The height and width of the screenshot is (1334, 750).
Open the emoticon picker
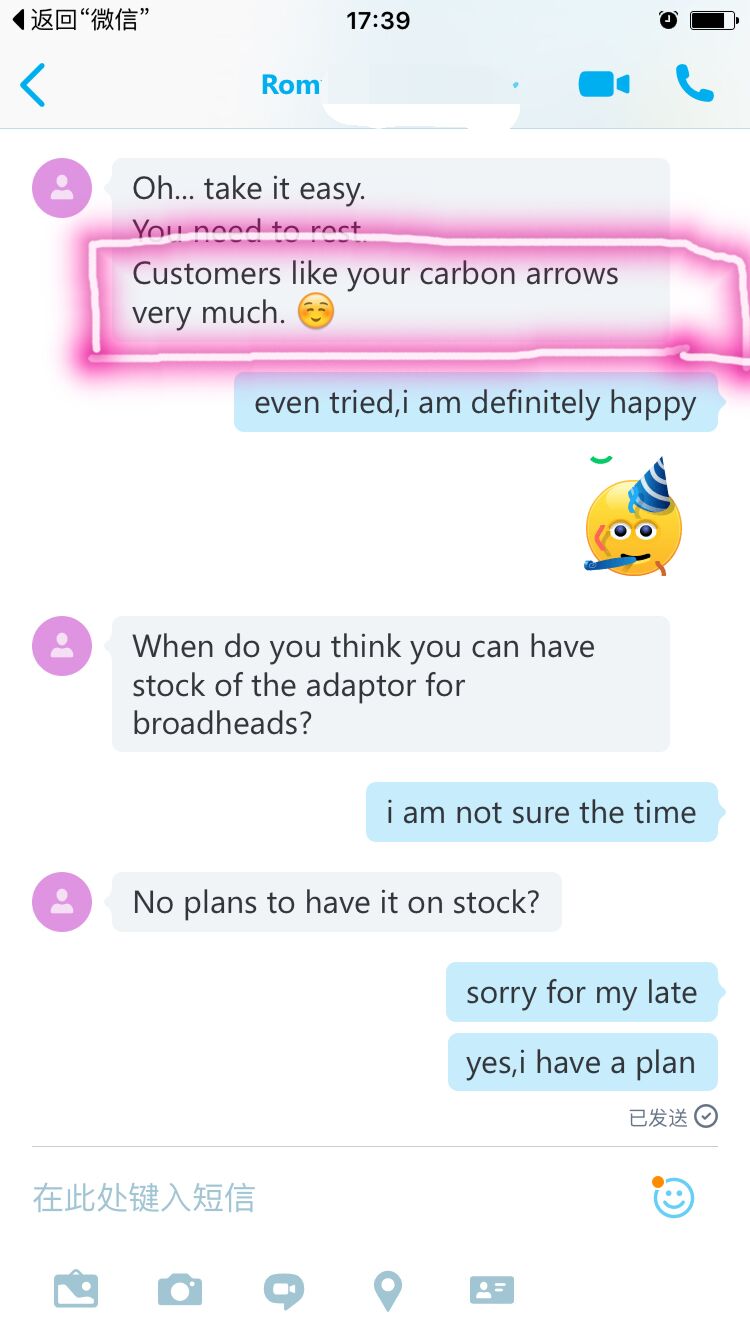pos(673,1197)
